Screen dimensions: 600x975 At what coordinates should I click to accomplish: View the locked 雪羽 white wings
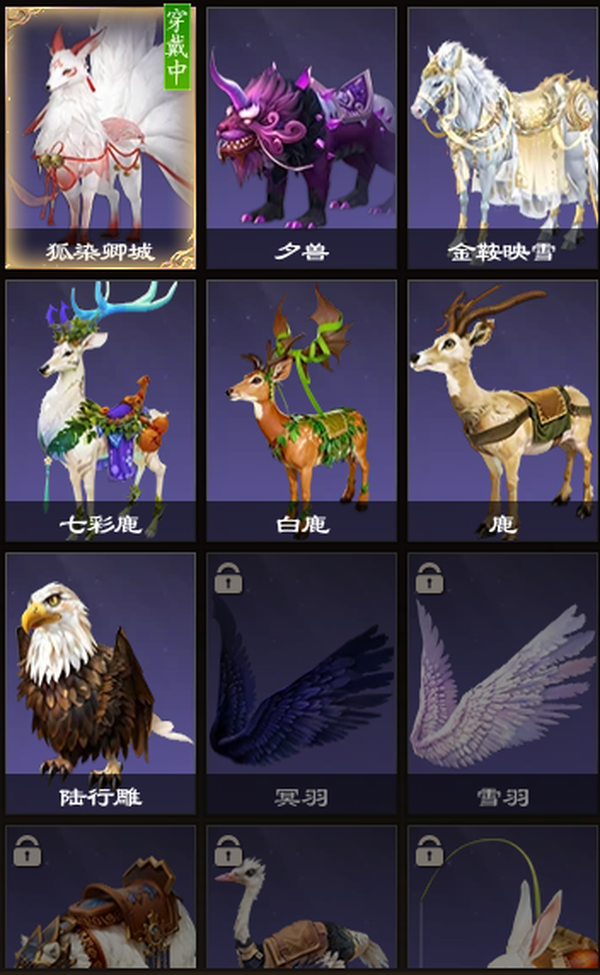(x=503, y=683)
